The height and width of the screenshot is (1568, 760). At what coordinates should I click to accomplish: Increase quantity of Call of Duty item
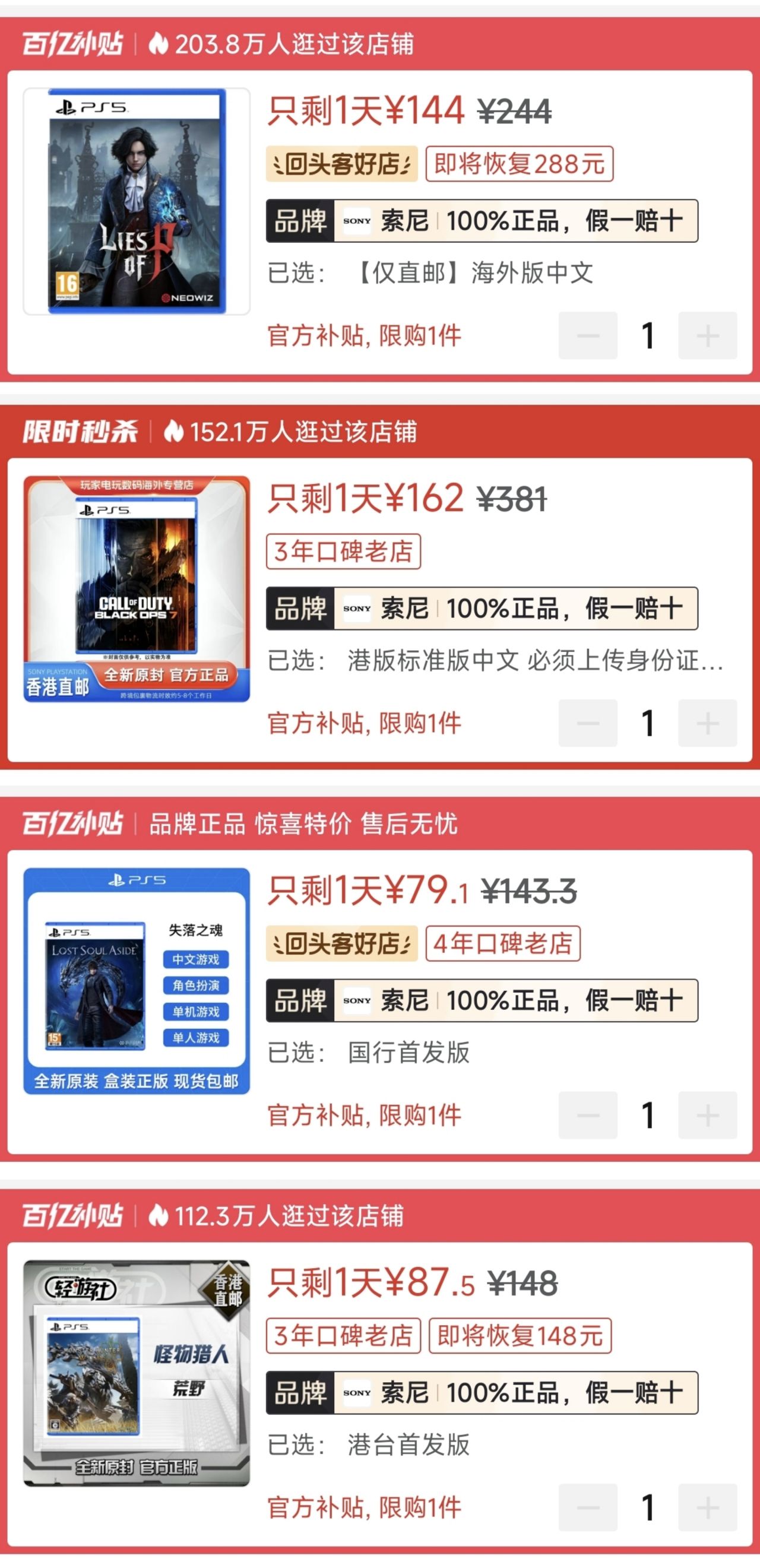tap(707, 723)
